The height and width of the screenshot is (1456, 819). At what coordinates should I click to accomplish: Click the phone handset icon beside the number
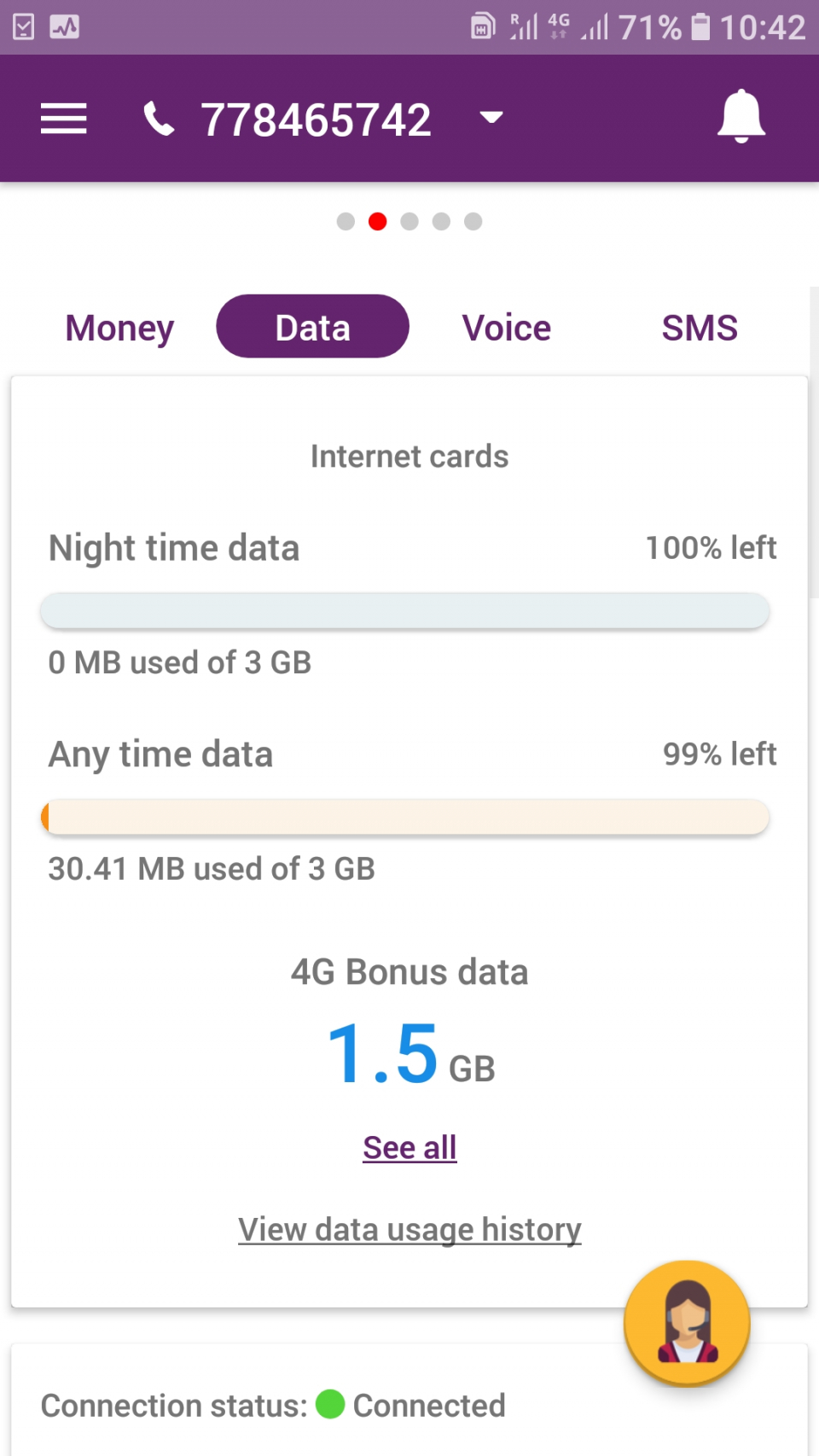[158, 119]
